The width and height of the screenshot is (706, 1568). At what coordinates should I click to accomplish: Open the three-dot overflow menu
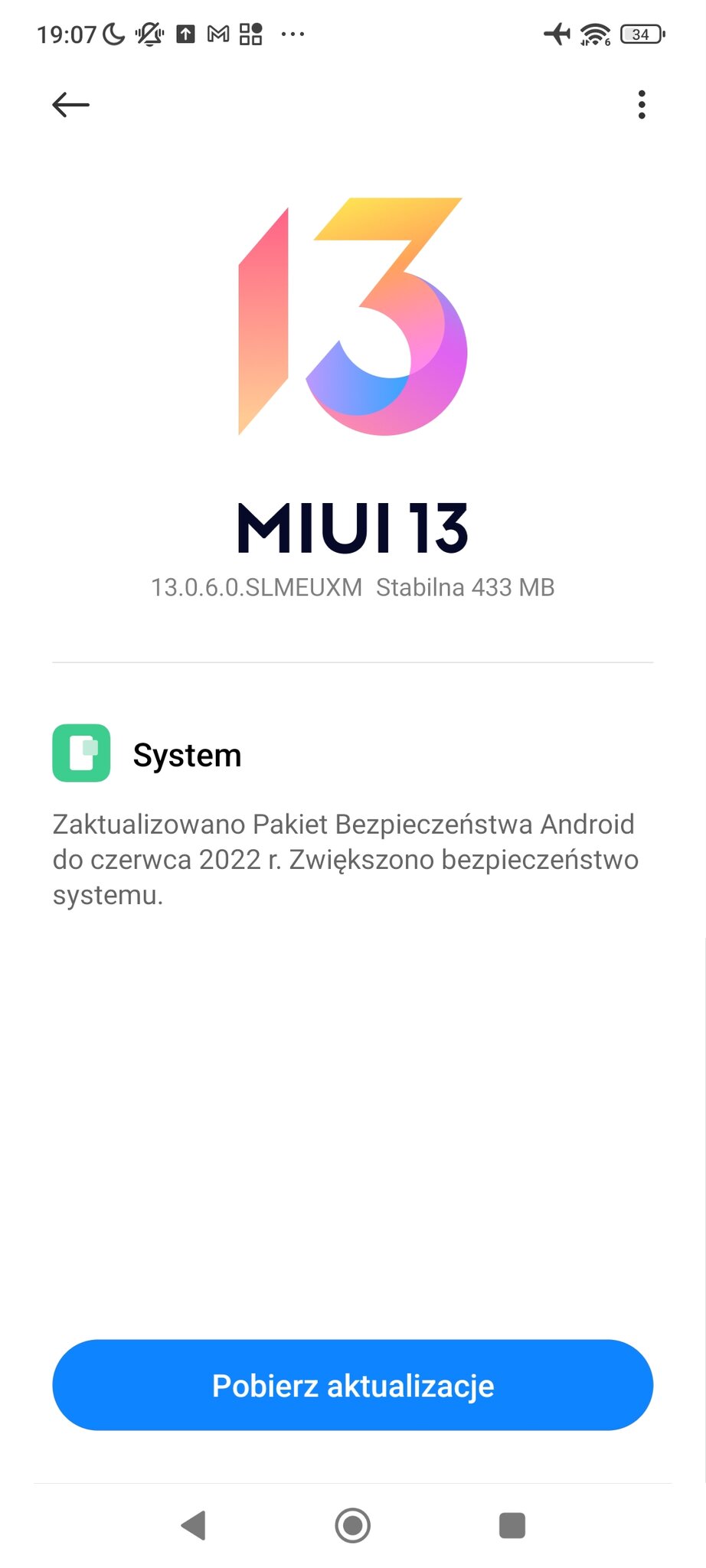coord(642,105)
